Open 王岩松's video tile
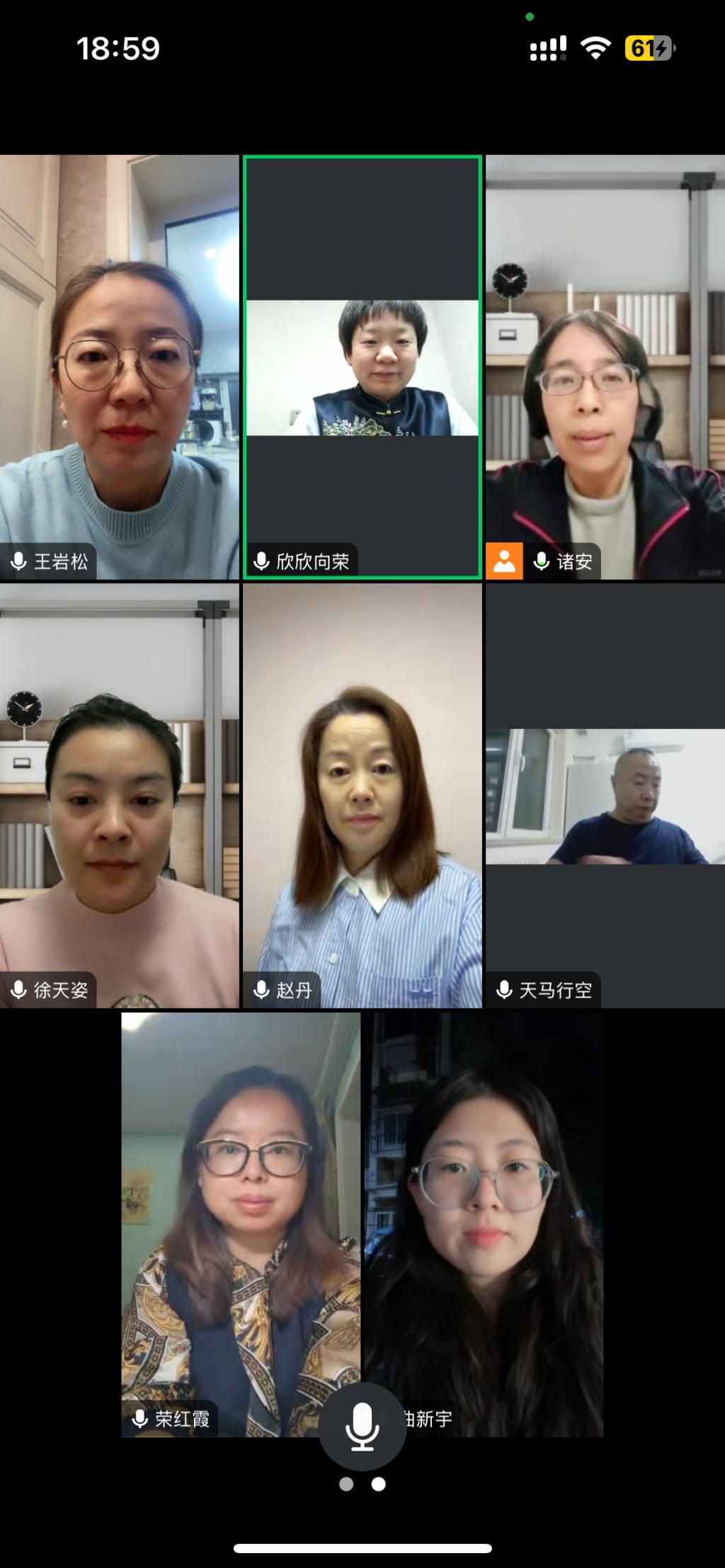The width and height of the screenshot is (725, 1568). pos(119,367)
